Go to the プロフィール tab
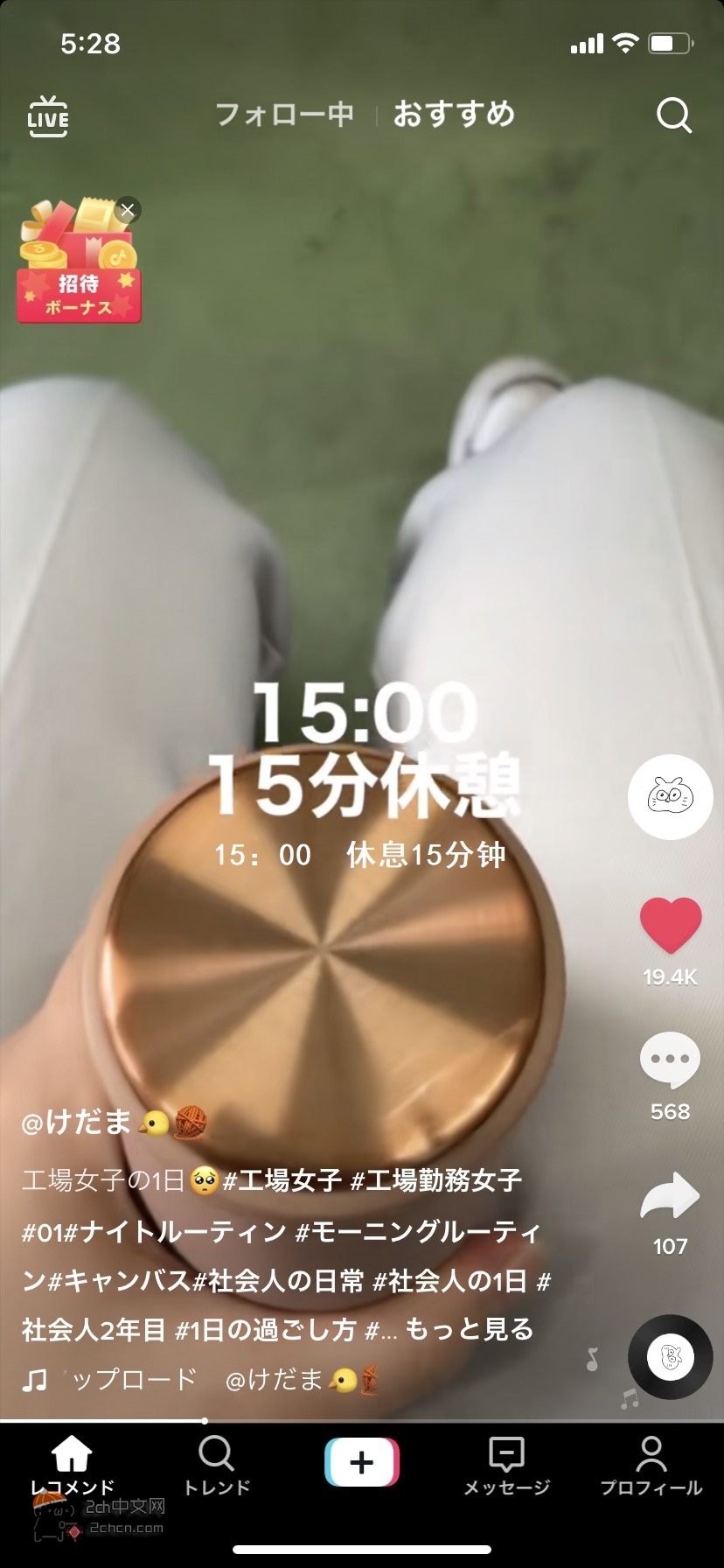This screenshot has width=724, height=1568. [x=651, y=1466]
